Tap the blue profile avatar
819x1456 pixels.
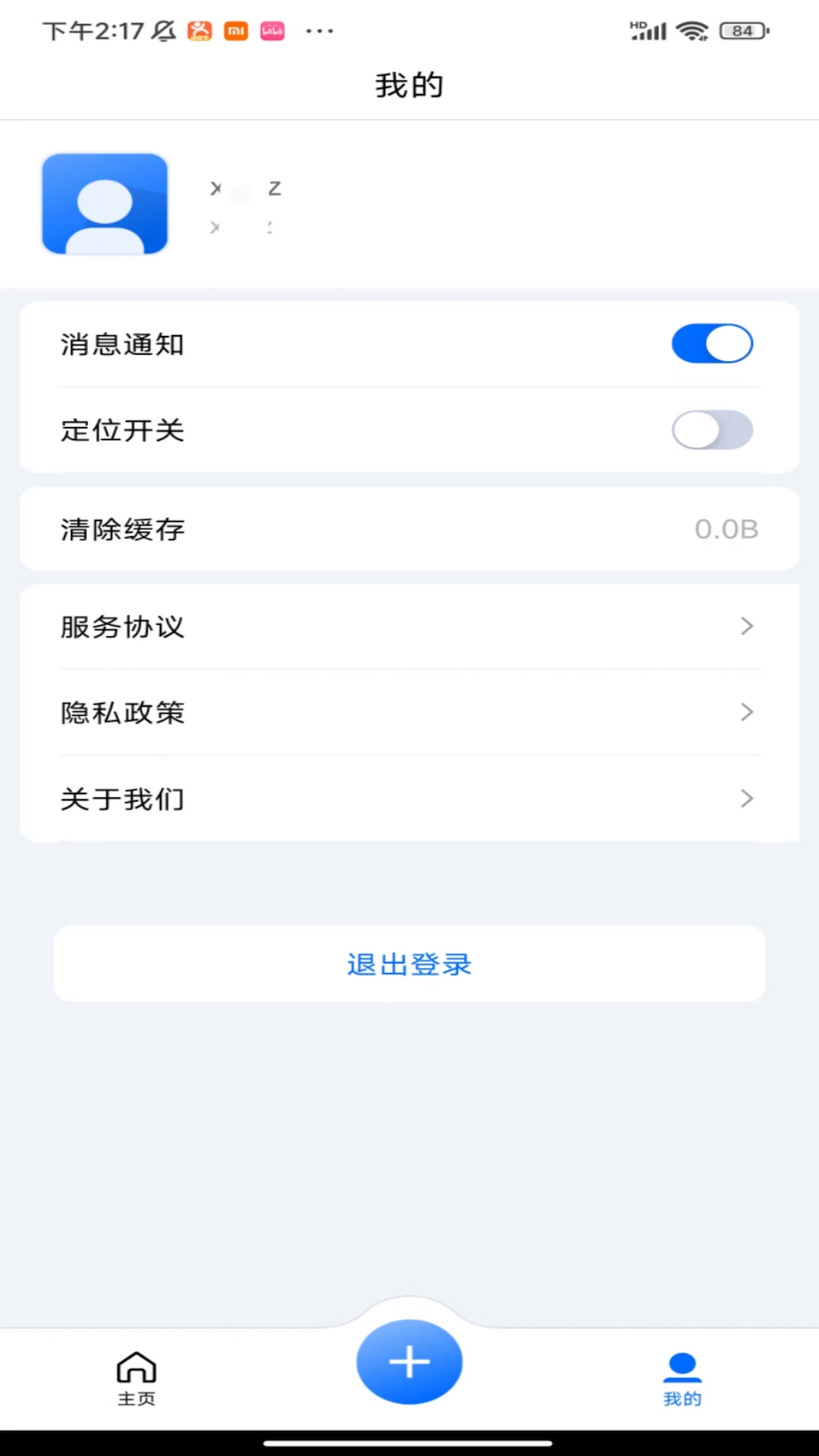[x=105, y=204]
